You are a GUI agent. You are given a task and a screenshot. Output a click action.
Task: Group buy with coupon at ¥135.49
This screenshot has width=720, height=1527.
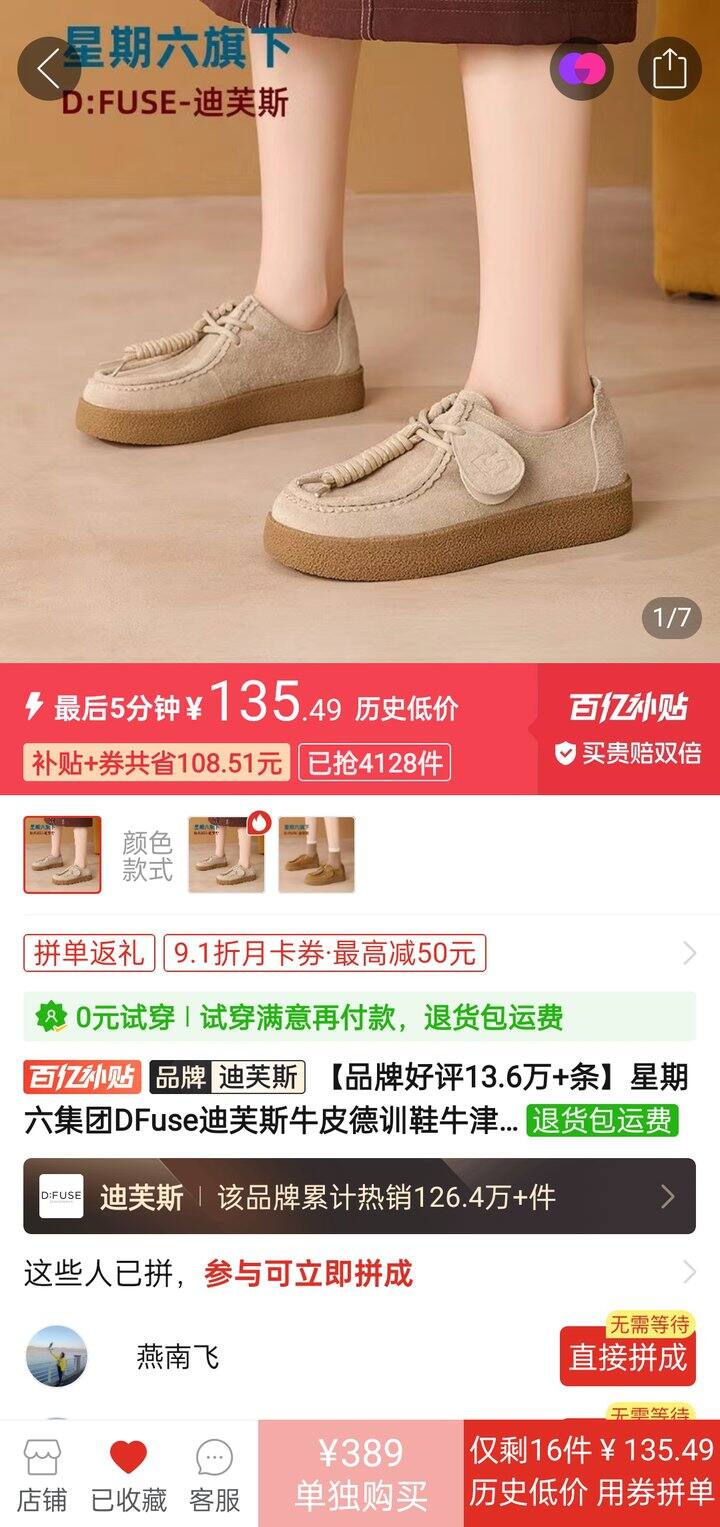pos(592,1474)
